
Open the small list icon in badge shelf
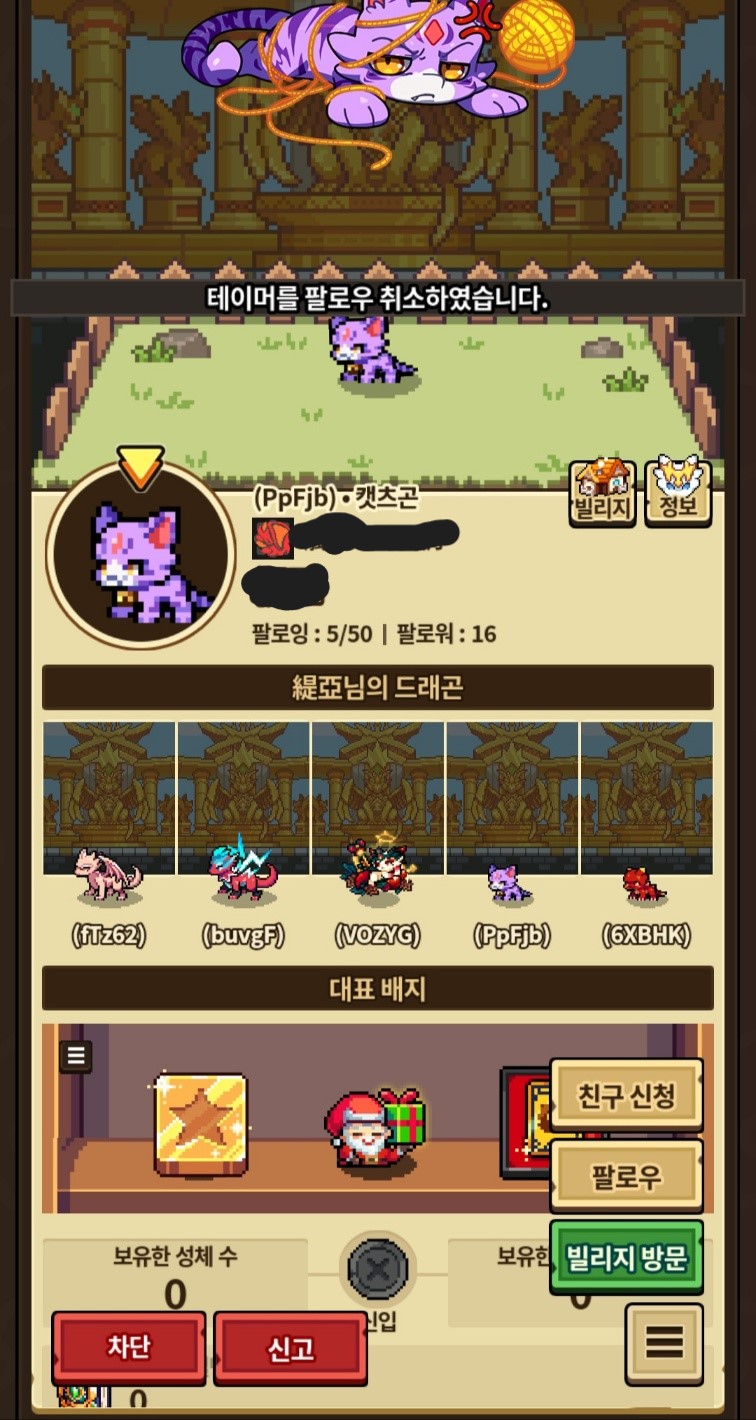point(76,1056)
